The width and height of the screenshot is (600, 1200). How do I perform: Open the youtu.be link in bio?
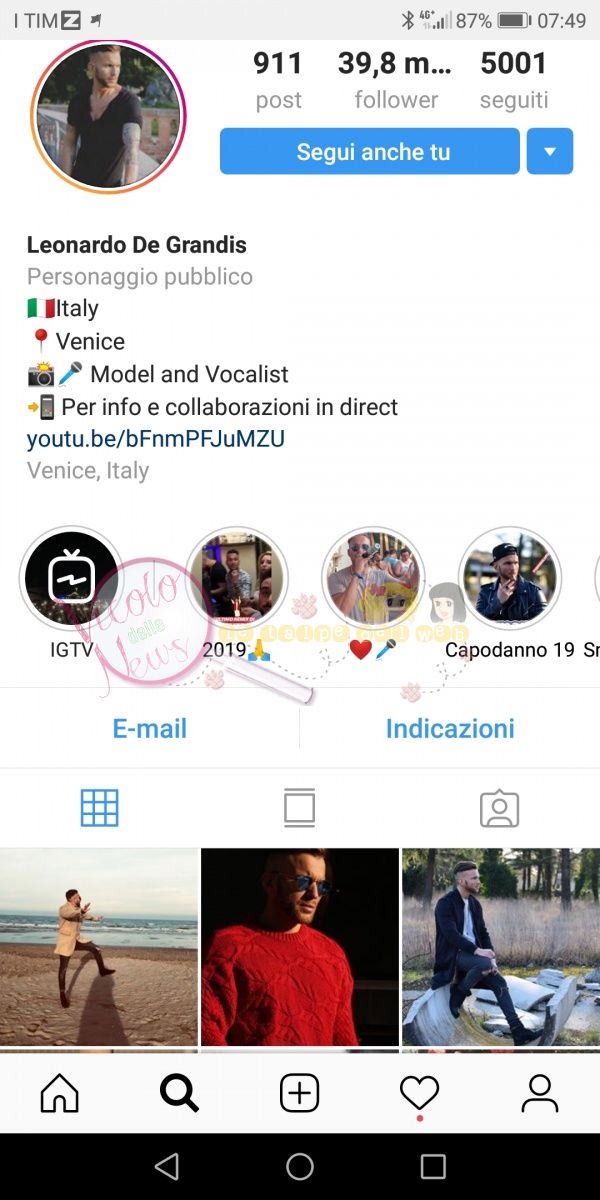click(155, 438)
